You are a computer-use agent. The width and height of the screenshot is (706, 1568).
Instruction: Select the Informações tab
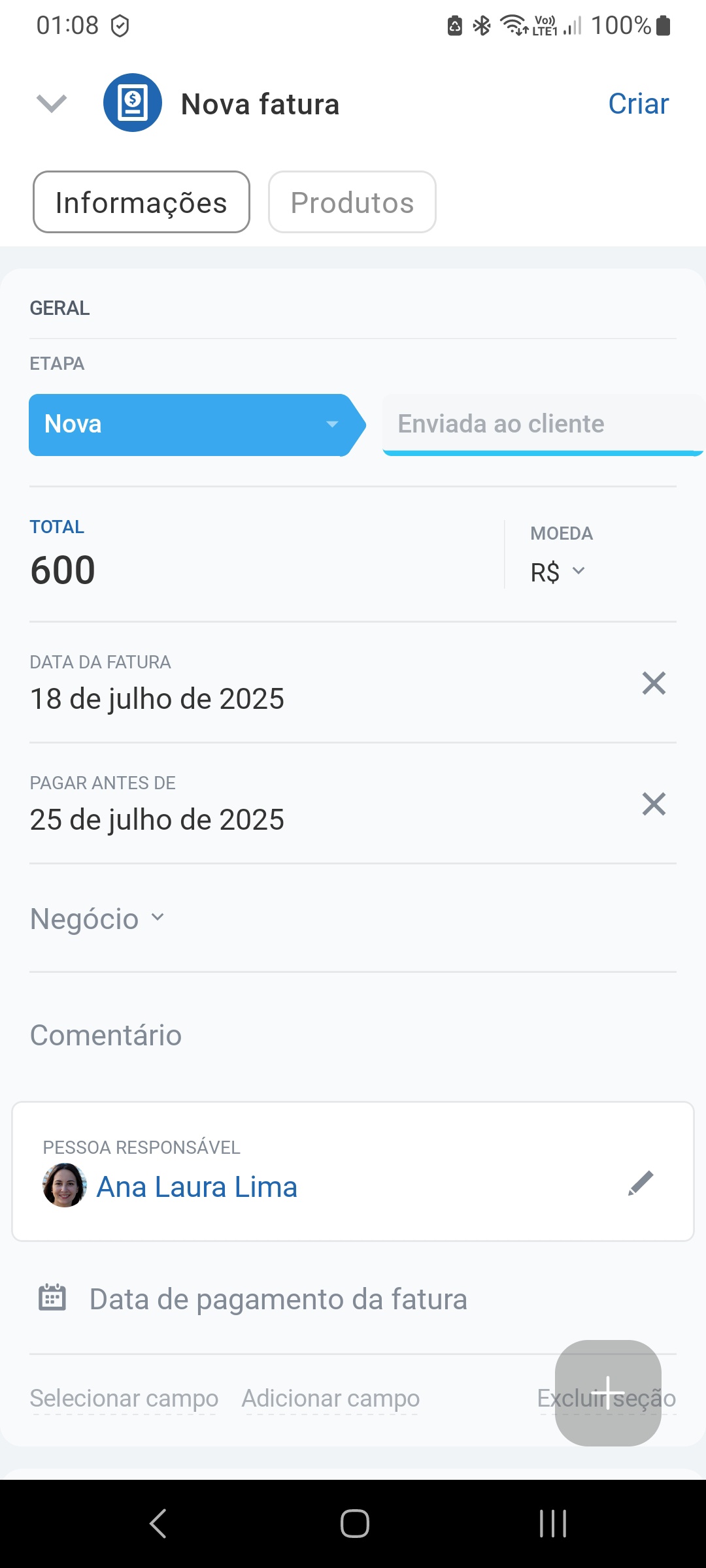(141, 202)
